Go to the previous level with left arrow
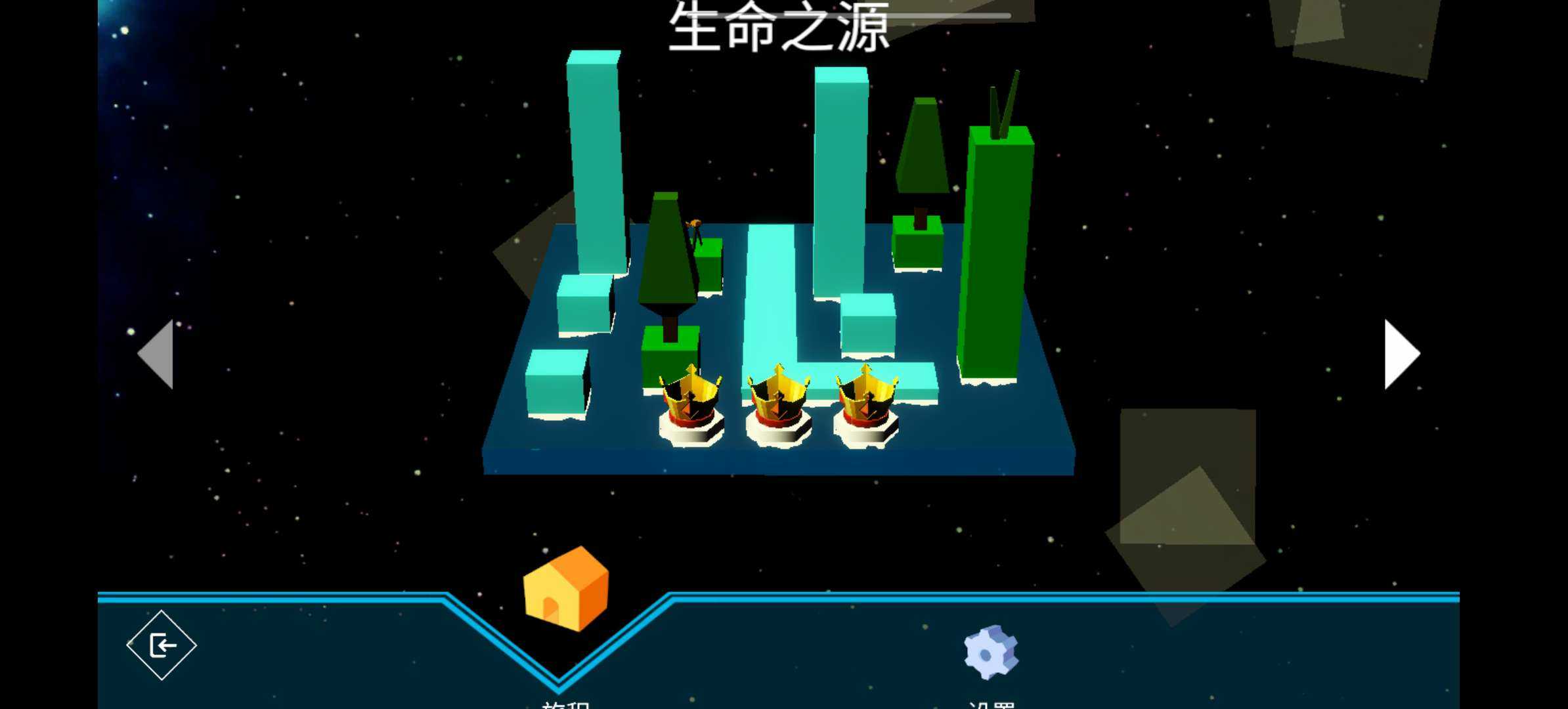Screen dimensions: 1568x709 (x=157, y=354)
